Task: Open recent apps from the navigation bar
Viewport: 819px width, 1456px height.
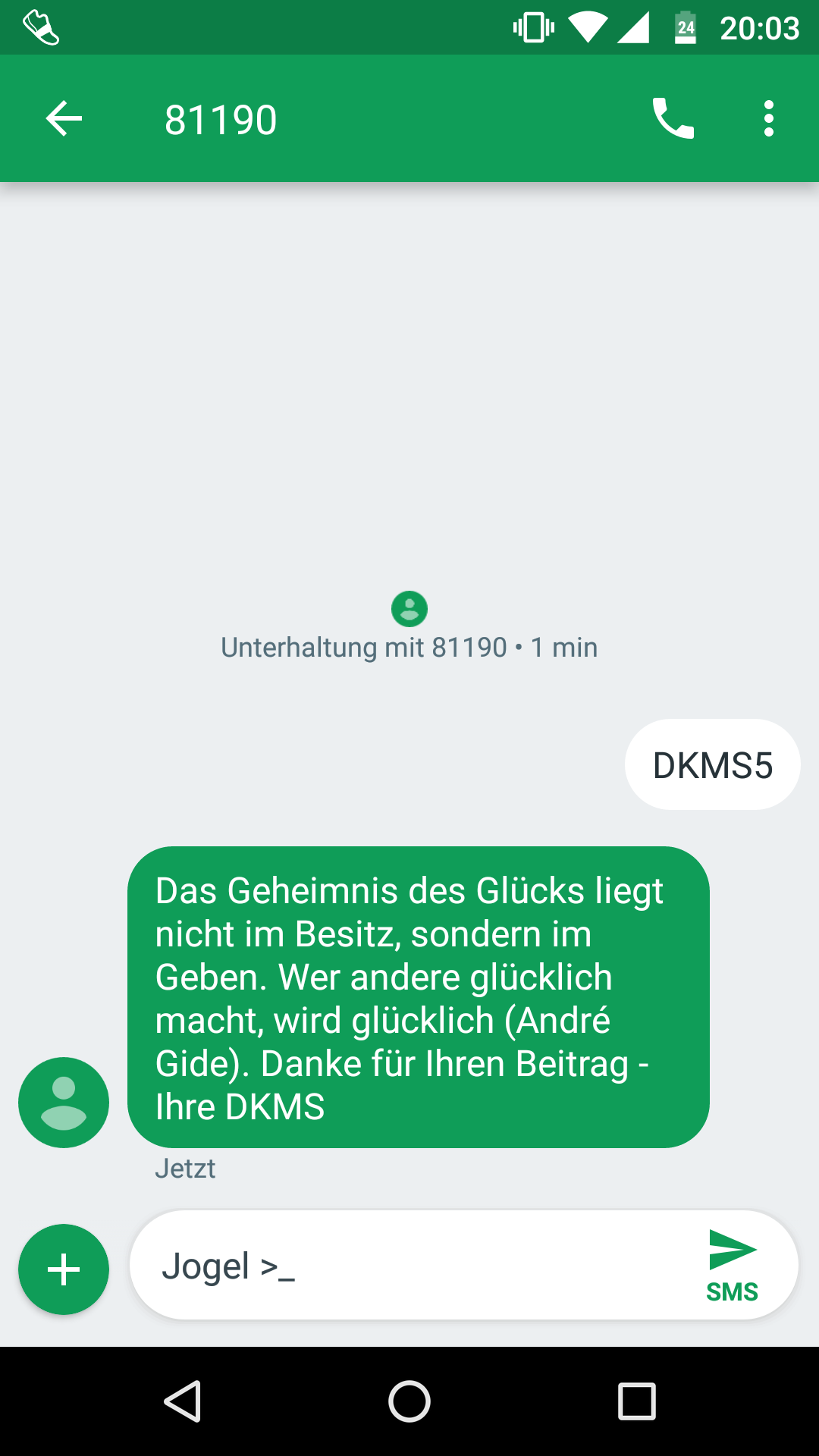Action: click(x=637, y=1401)
